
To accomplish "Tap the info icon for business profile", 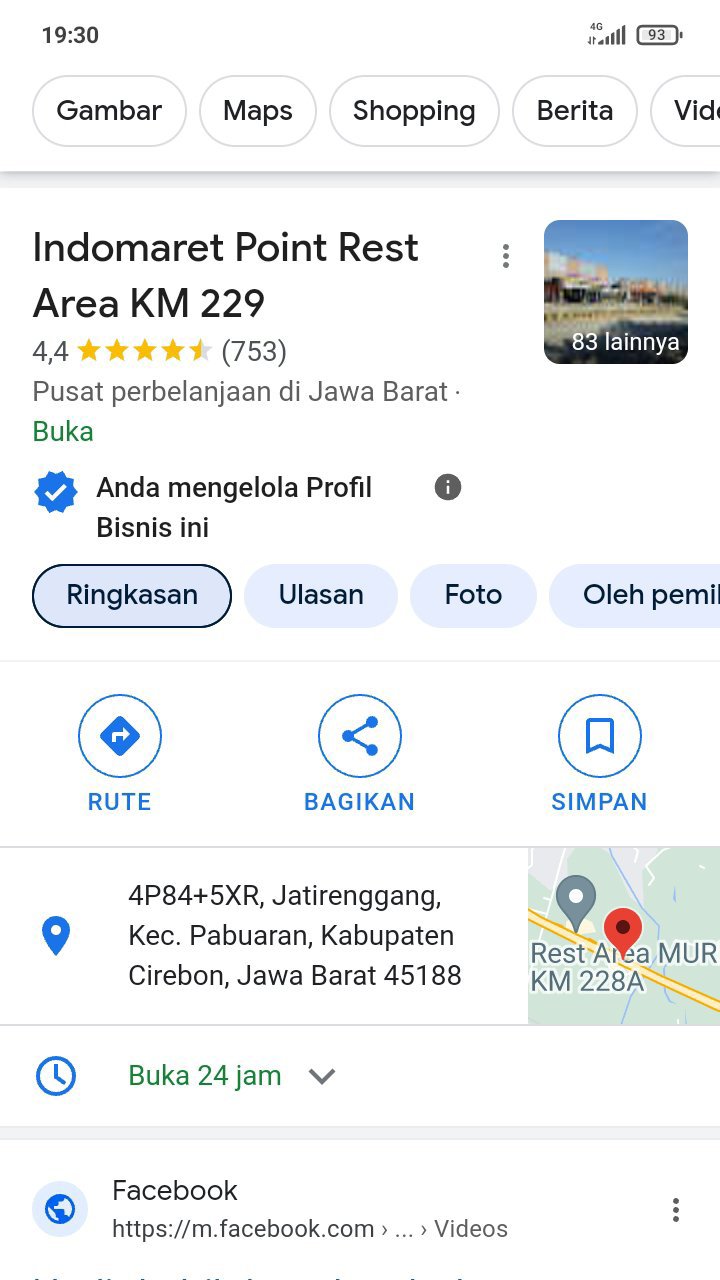I will click(448, 487).
